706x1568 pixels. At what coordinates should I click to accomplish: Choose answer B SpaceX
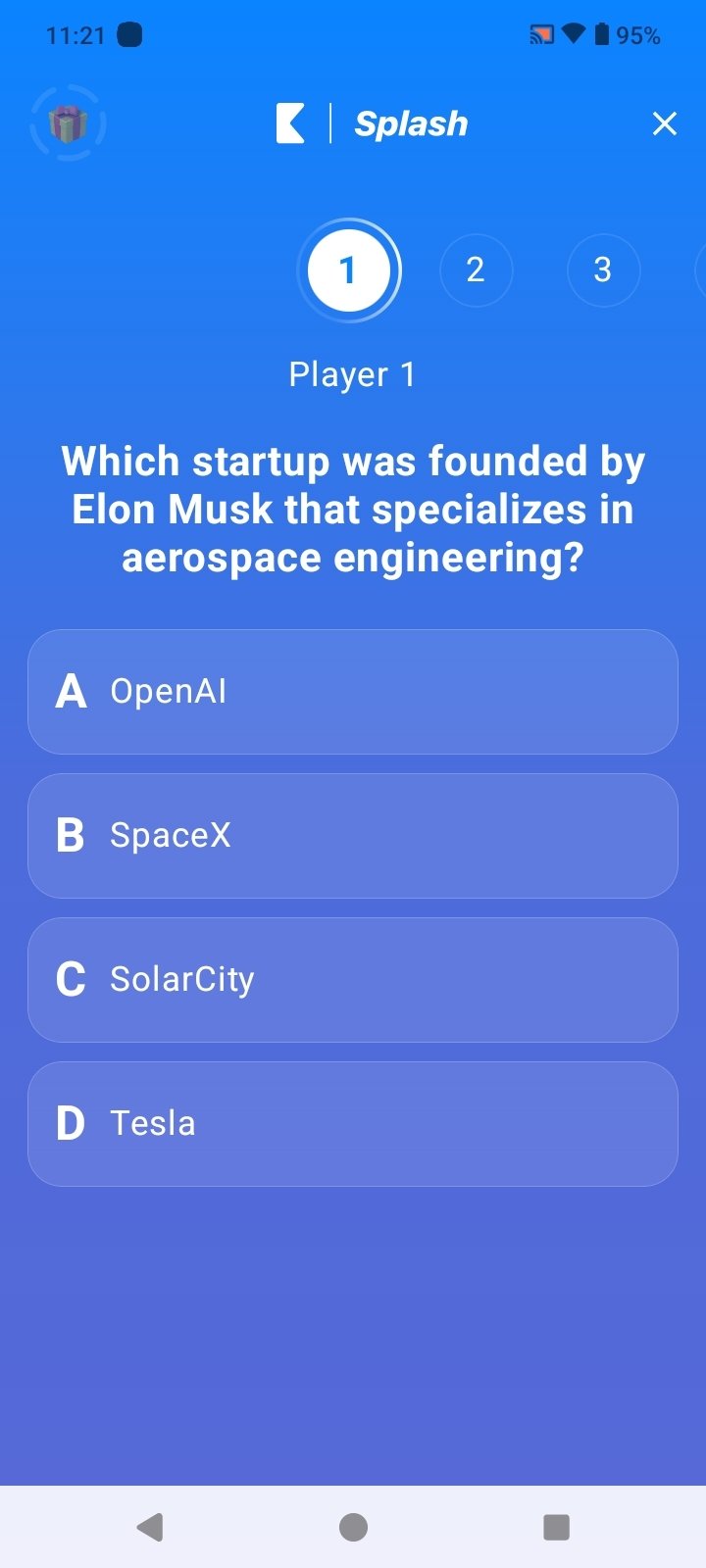click(x=353, y=836)
